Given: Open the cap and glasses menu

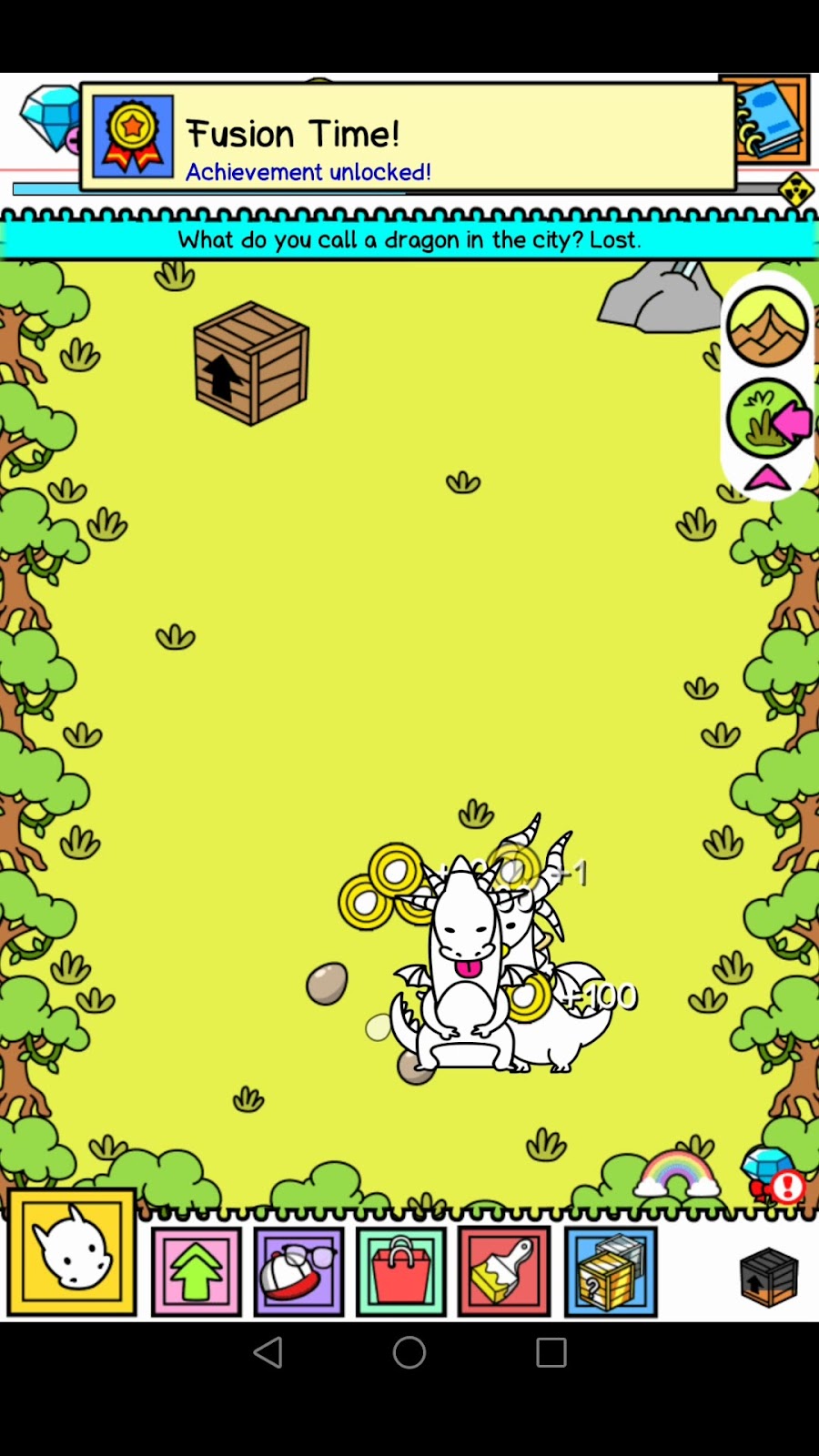Looking at the screenshot, I should click(x=298, y=1271).
